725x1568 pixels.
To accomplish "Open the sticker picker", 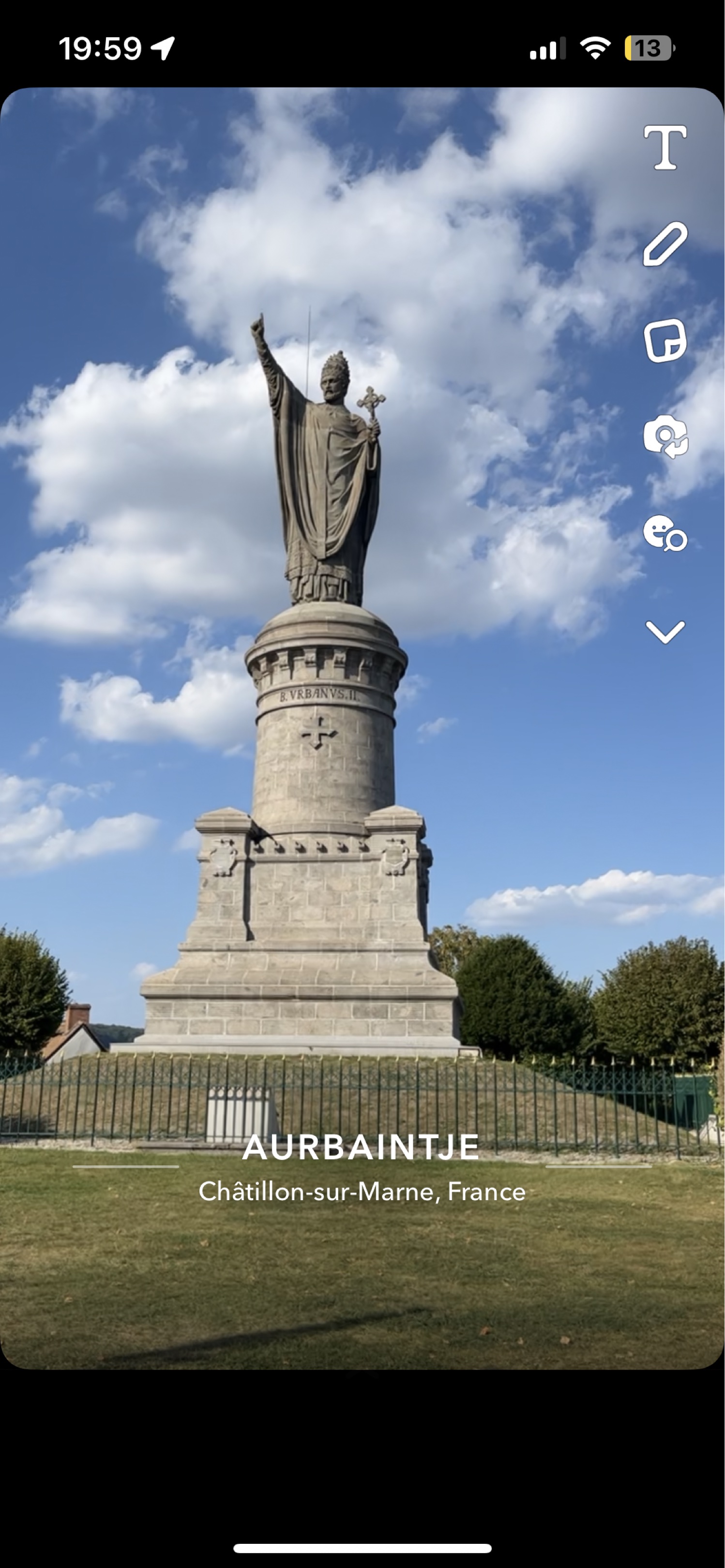I will (665, 340).
